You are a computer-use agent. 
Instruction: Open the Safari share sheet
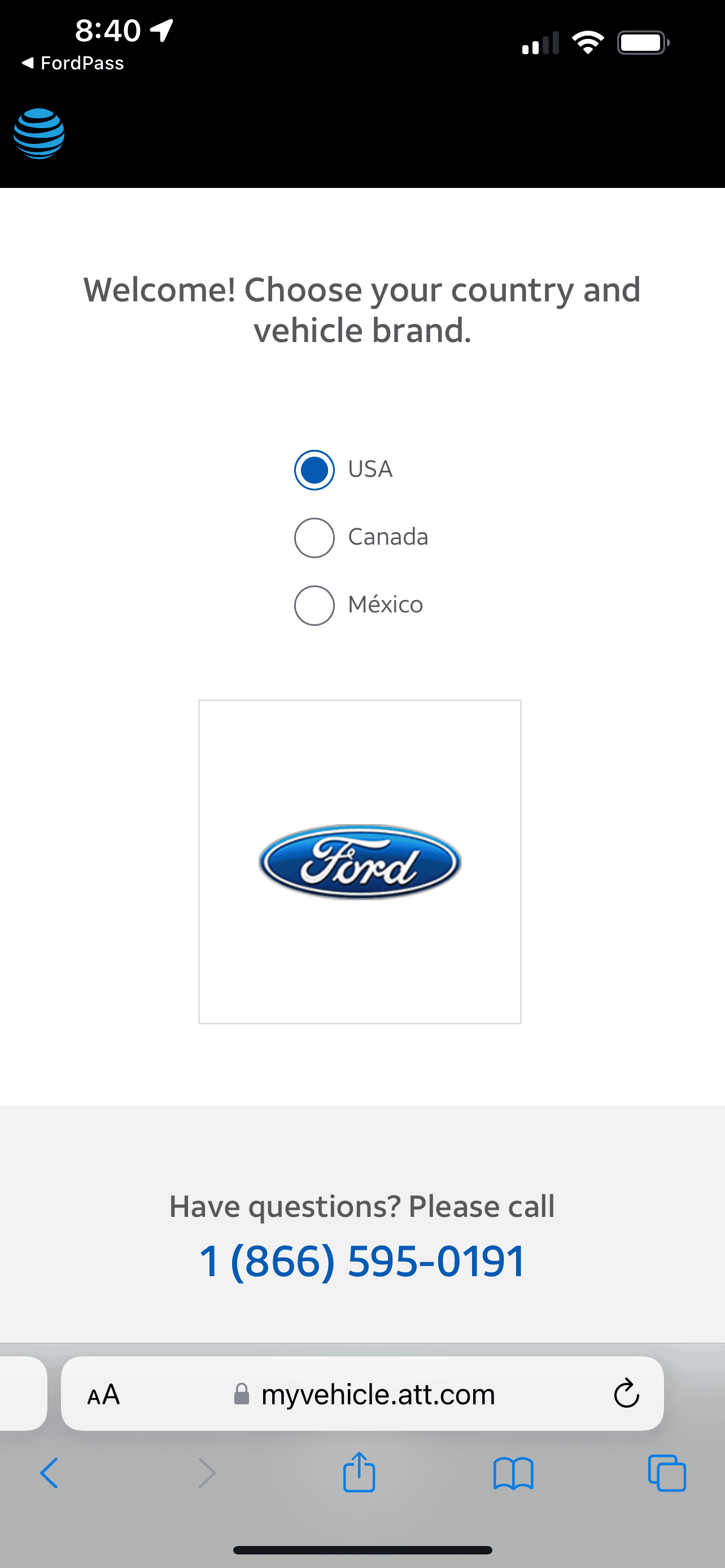click(x=359, y=1473)
